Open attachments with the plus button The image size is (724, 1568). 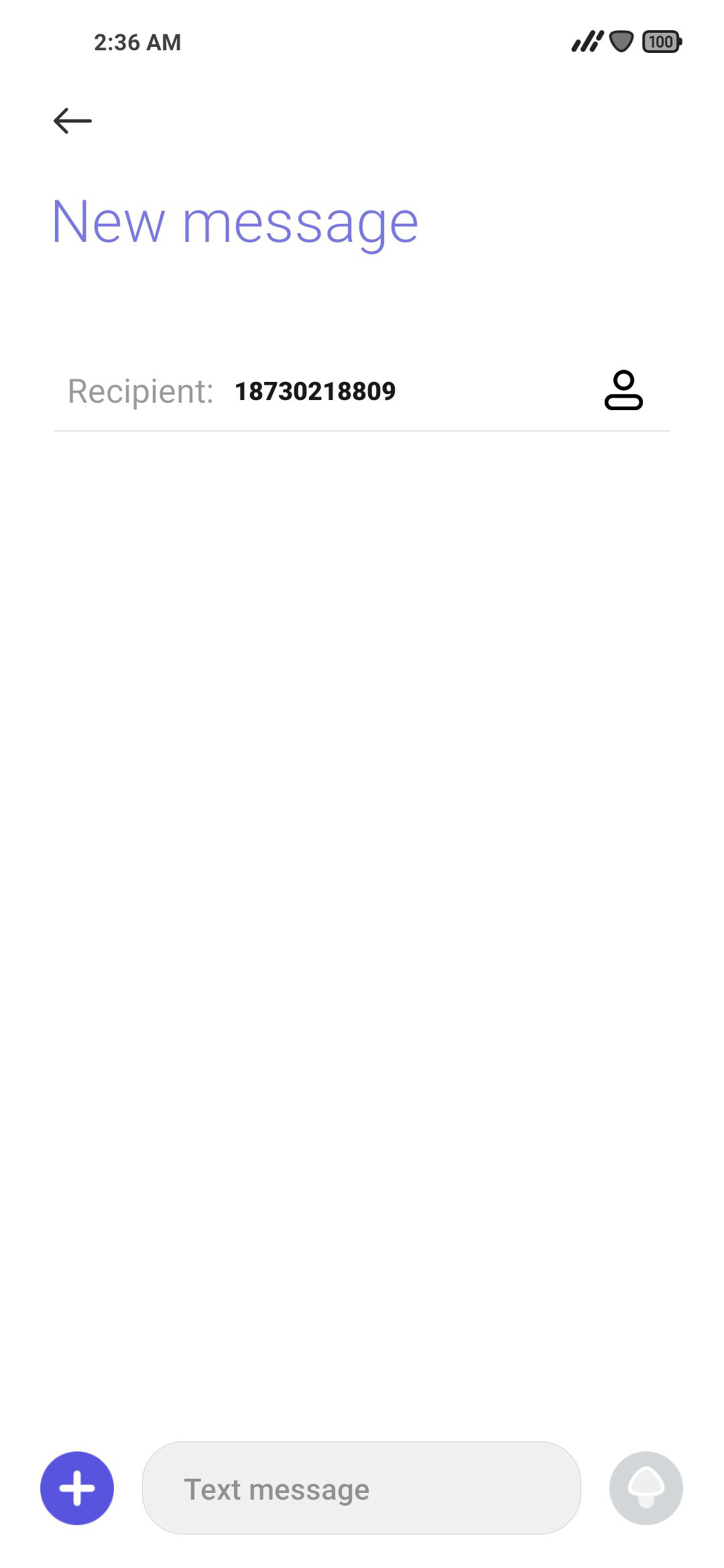[77, 1488]
